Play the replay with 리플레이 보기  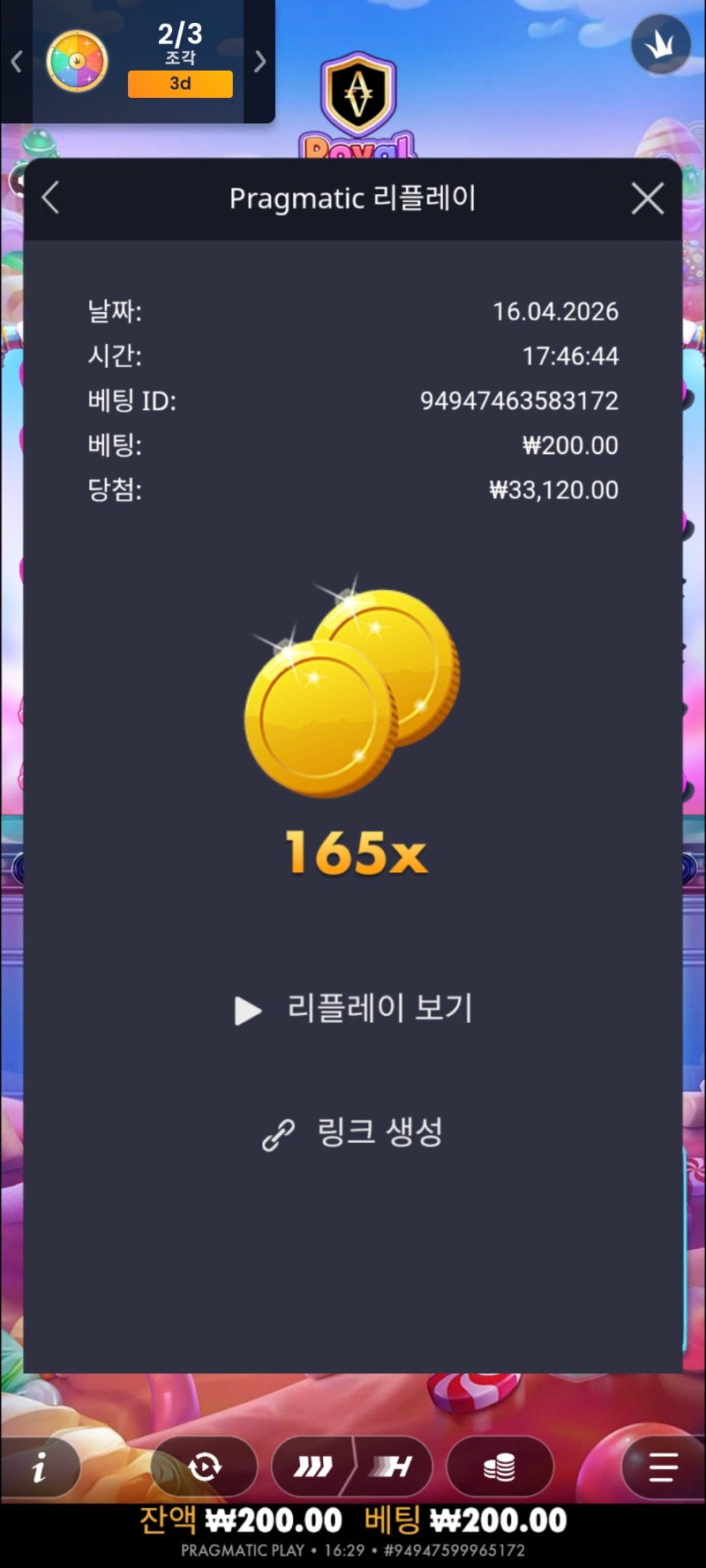pyautogui.click(x=353, y=1009)
